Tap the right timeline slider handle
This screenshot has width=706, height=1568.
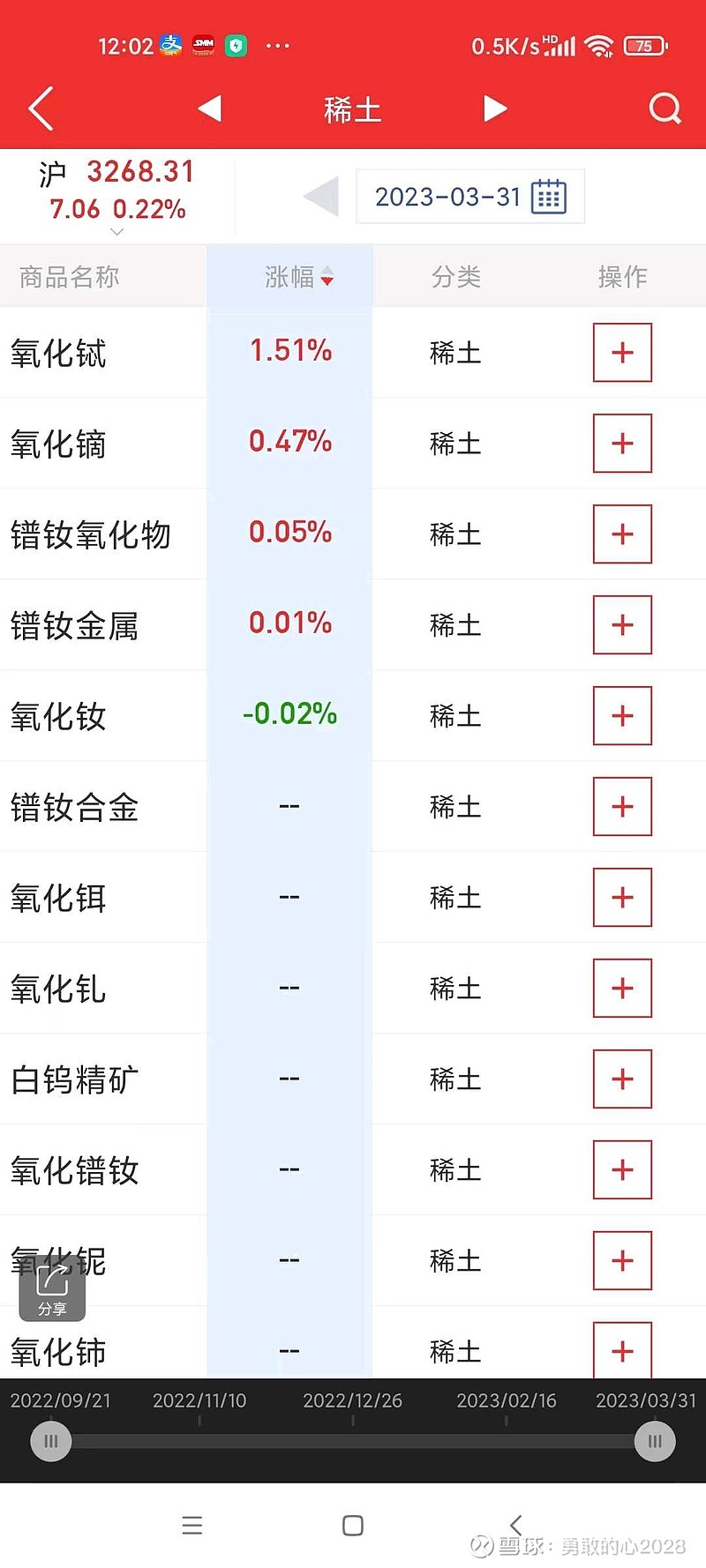(x=655, y=1441)
